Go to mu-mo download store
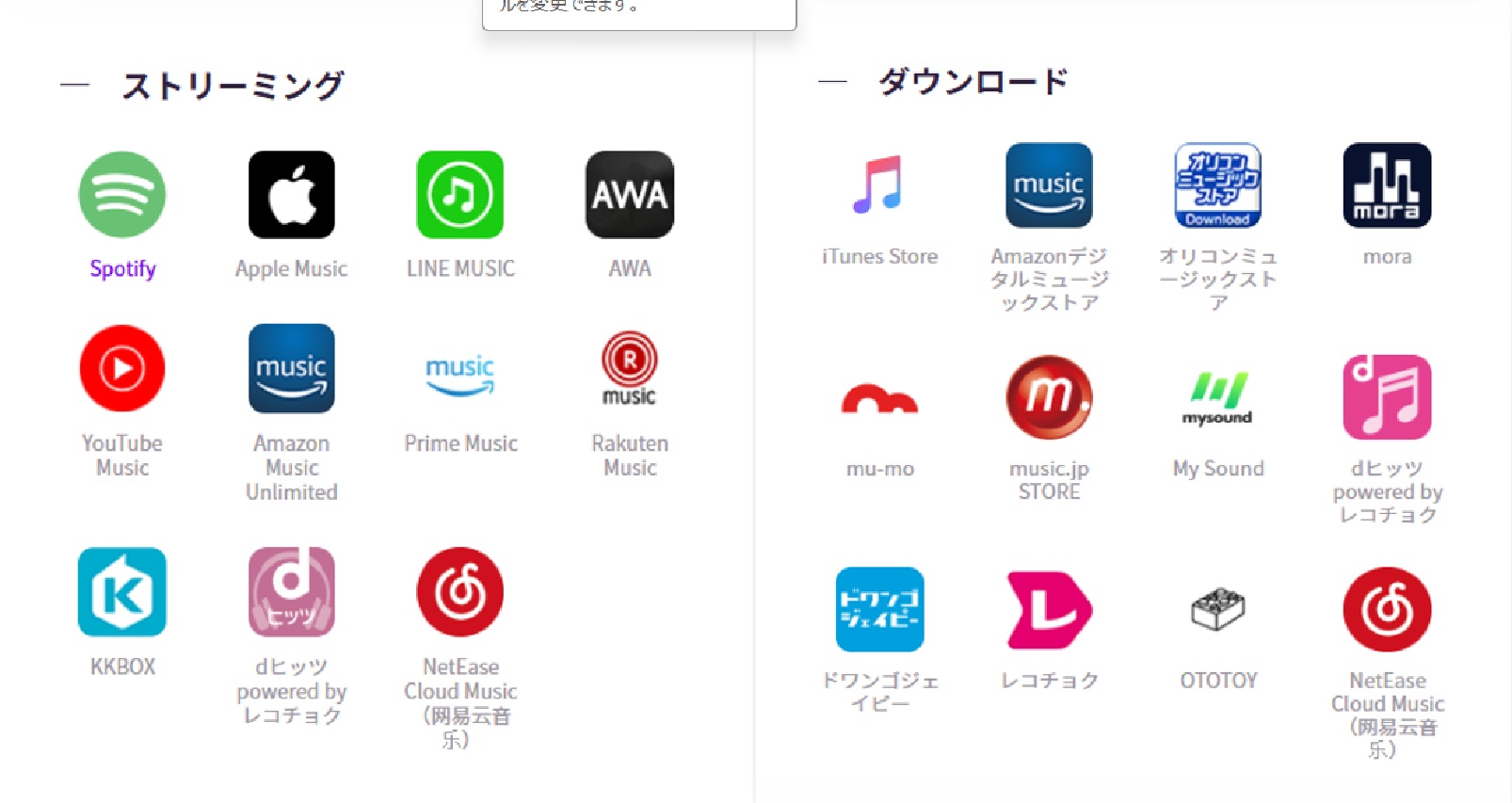The width and height of the screenshot is (1512, 803). [879, 399]
